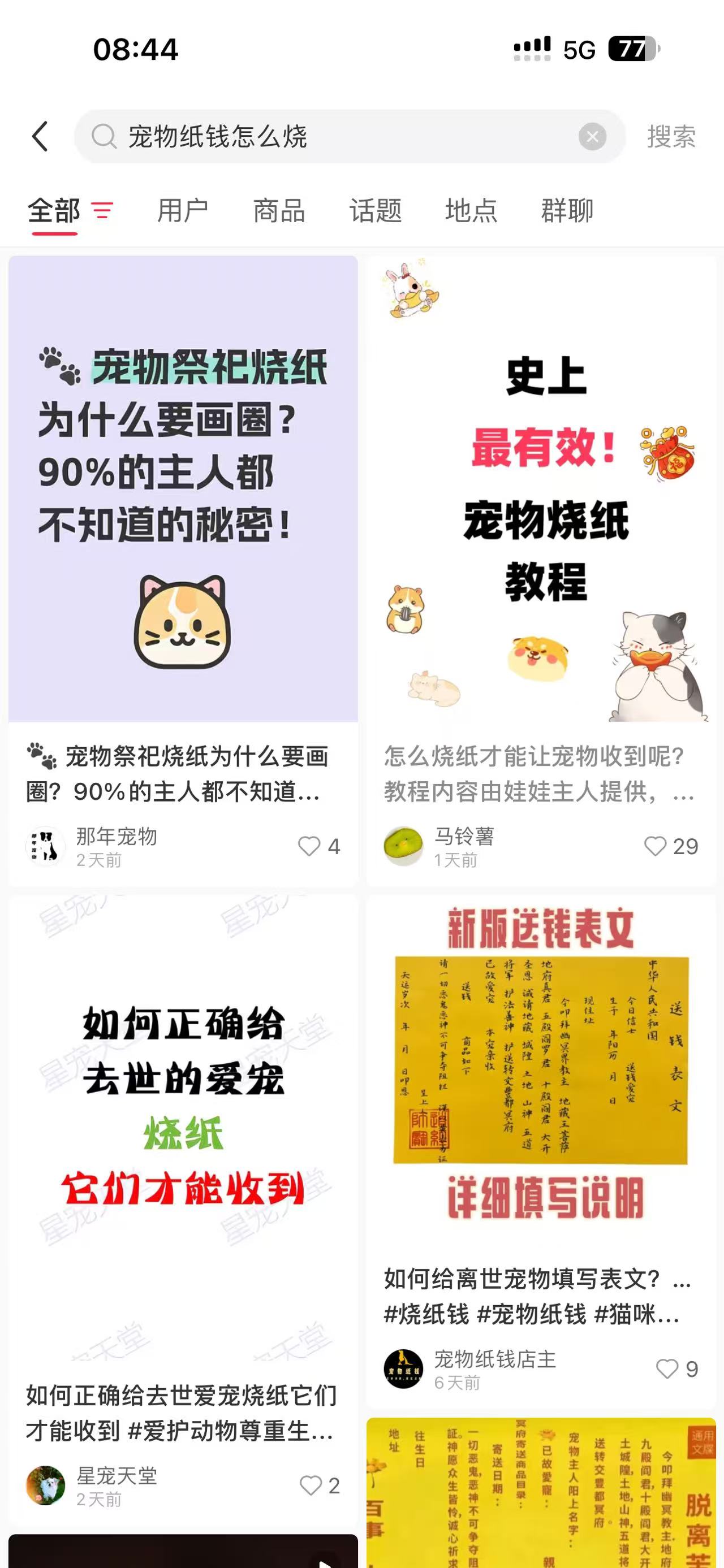724x1568 pixels.
Task: Switch to the 地点 tab
Action: (x=471, y=211)
